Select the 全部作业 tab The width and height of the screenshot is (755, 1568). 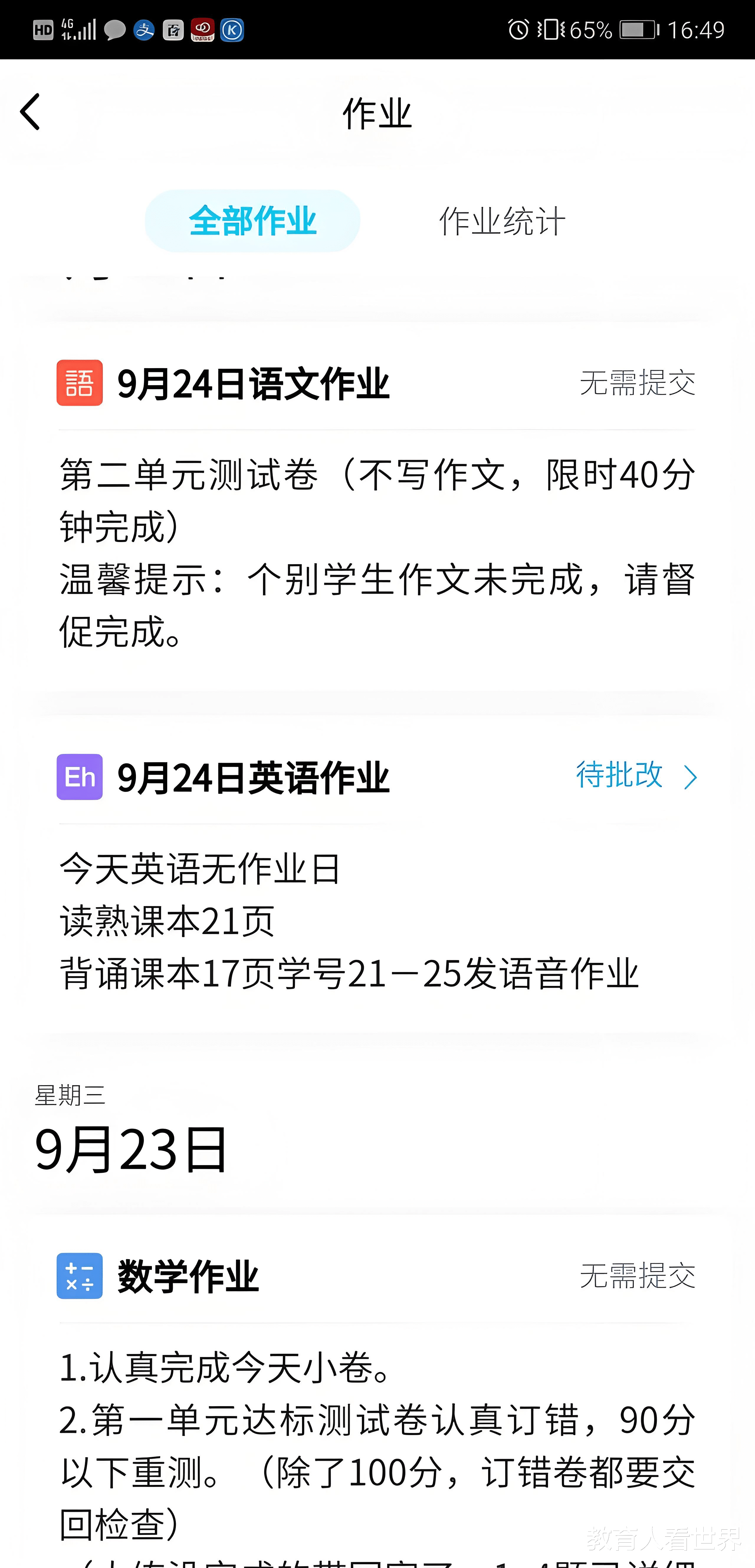(x=252, y=221)
